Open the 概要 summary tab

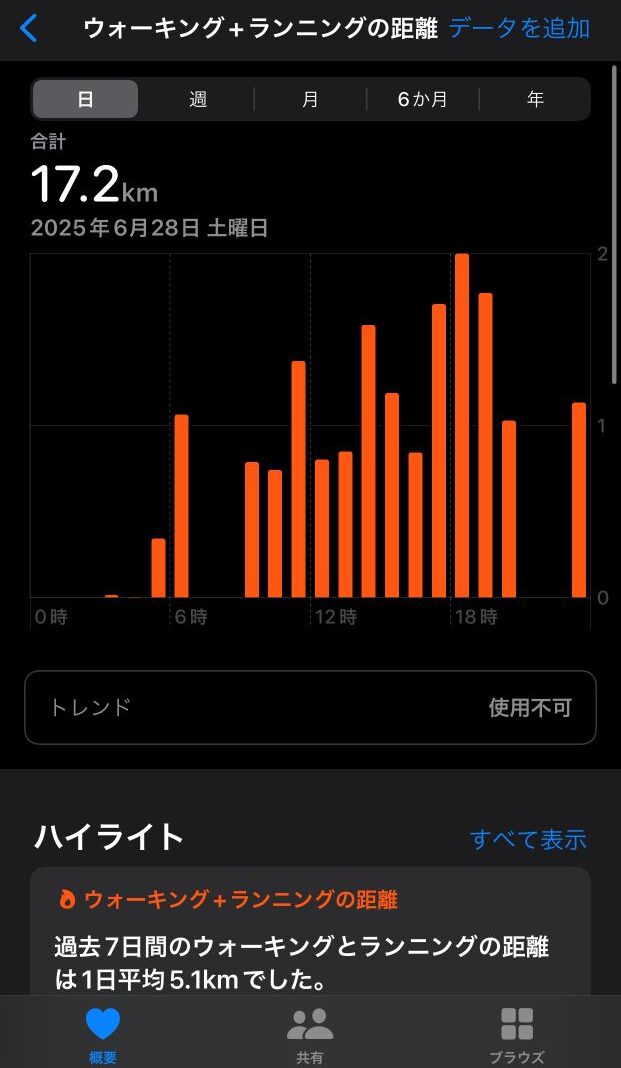(x=103, y=1033)
